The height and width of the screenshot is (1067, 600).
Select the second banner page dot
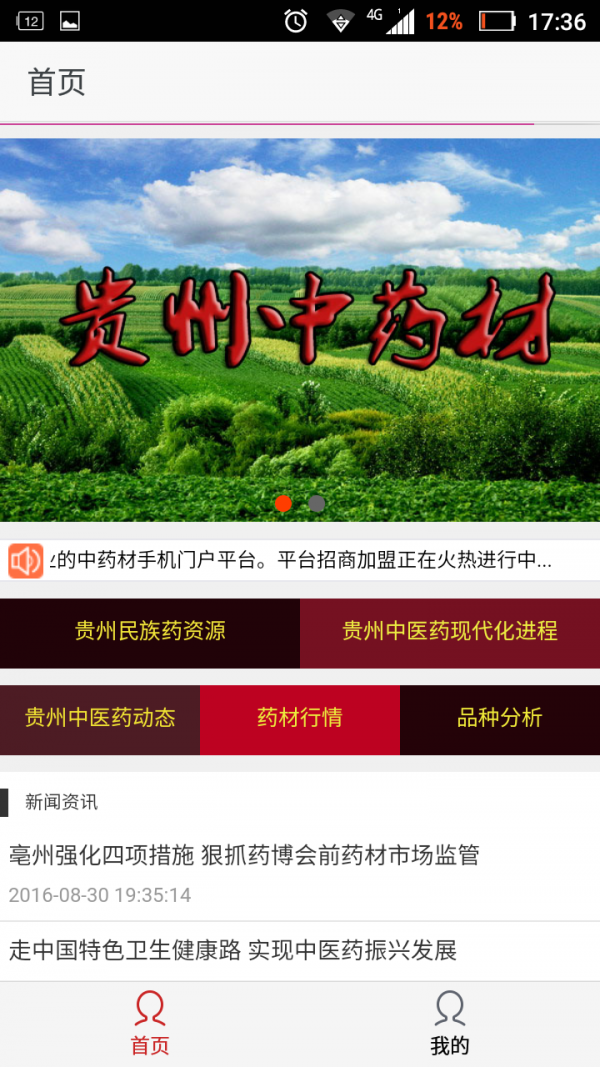(317, 504)
